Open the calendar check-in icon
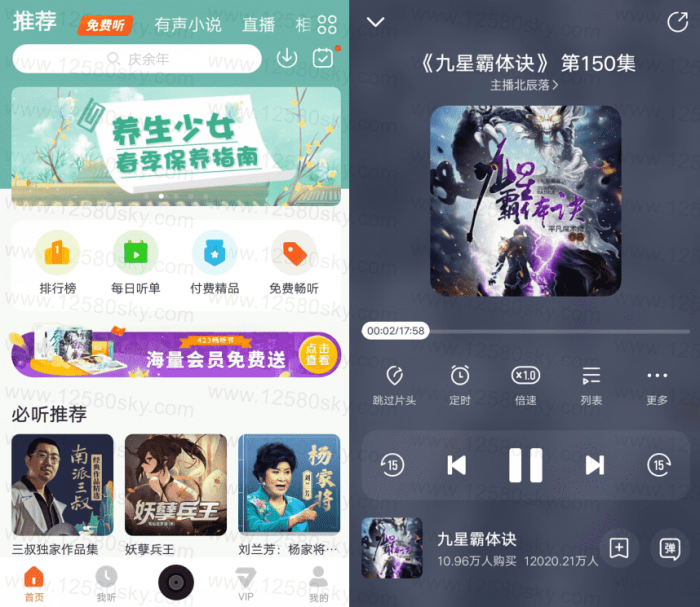This screenshot has width=700, height=607. point(323,58)
